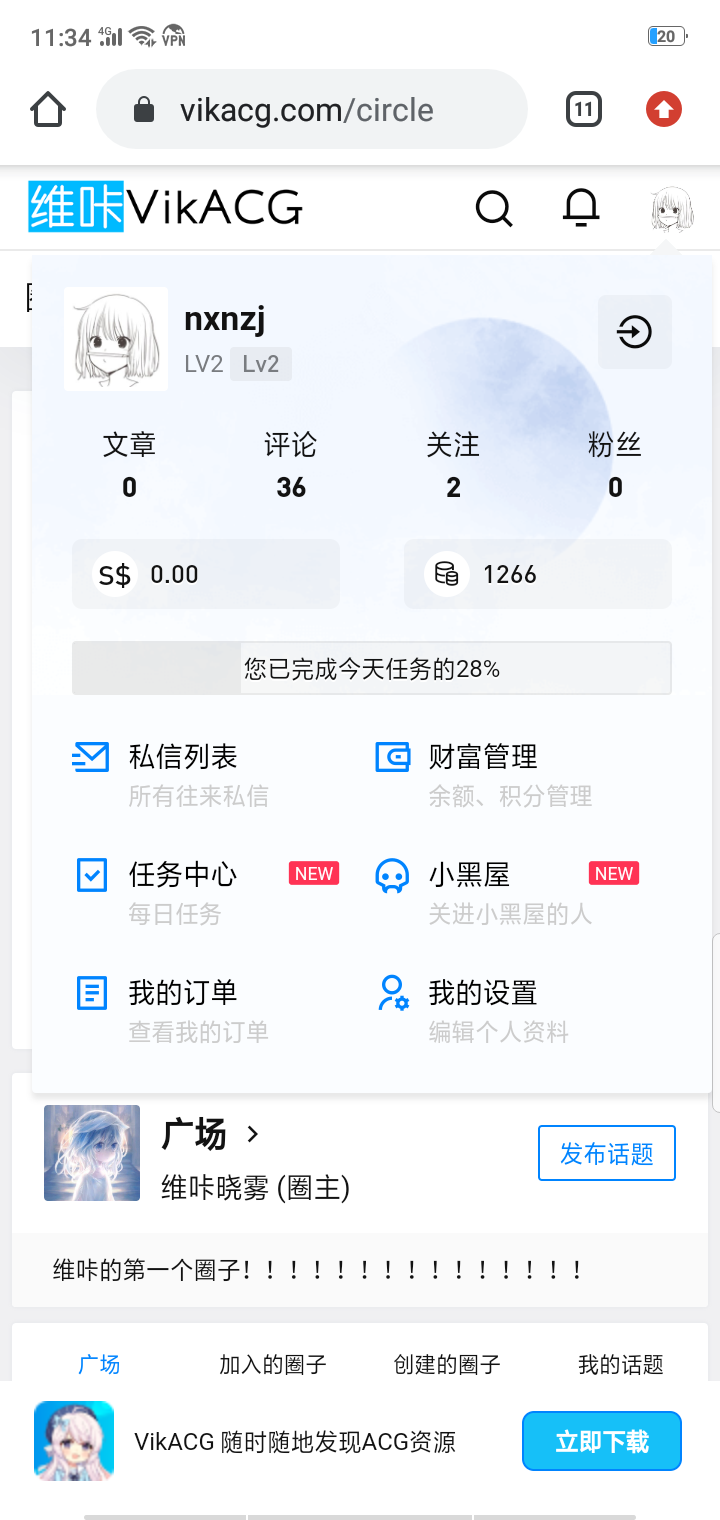Tap the browser home icon
Screen dimensions: 720x1520
(x=48, y=110)
